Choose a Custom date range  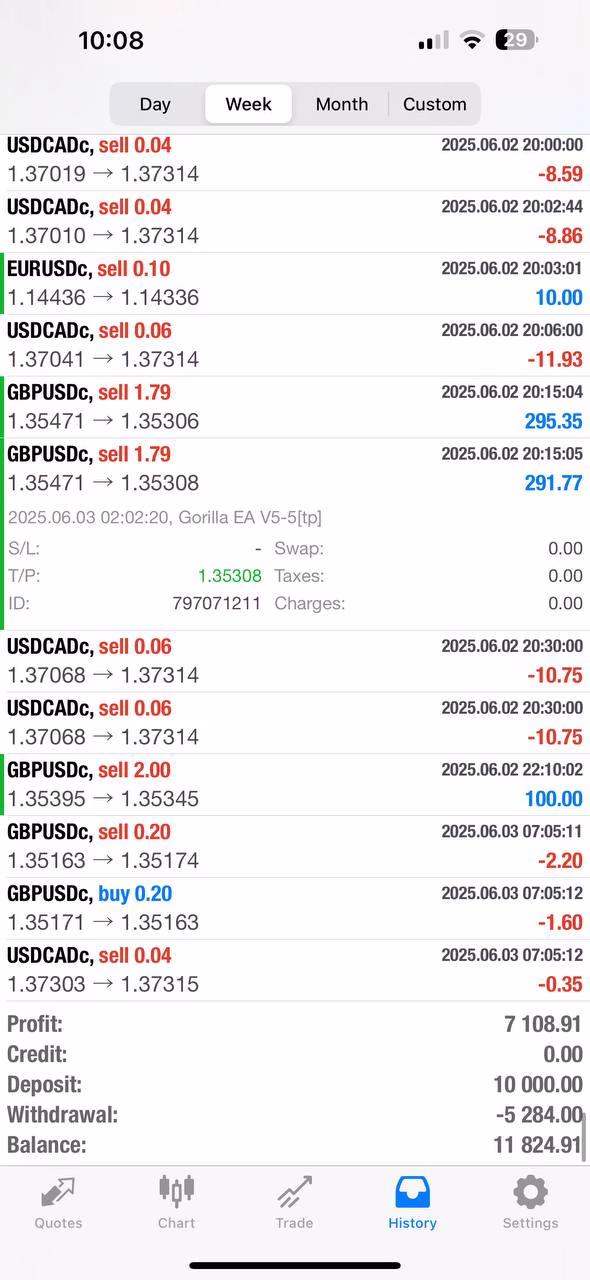(x=435, y=104)
